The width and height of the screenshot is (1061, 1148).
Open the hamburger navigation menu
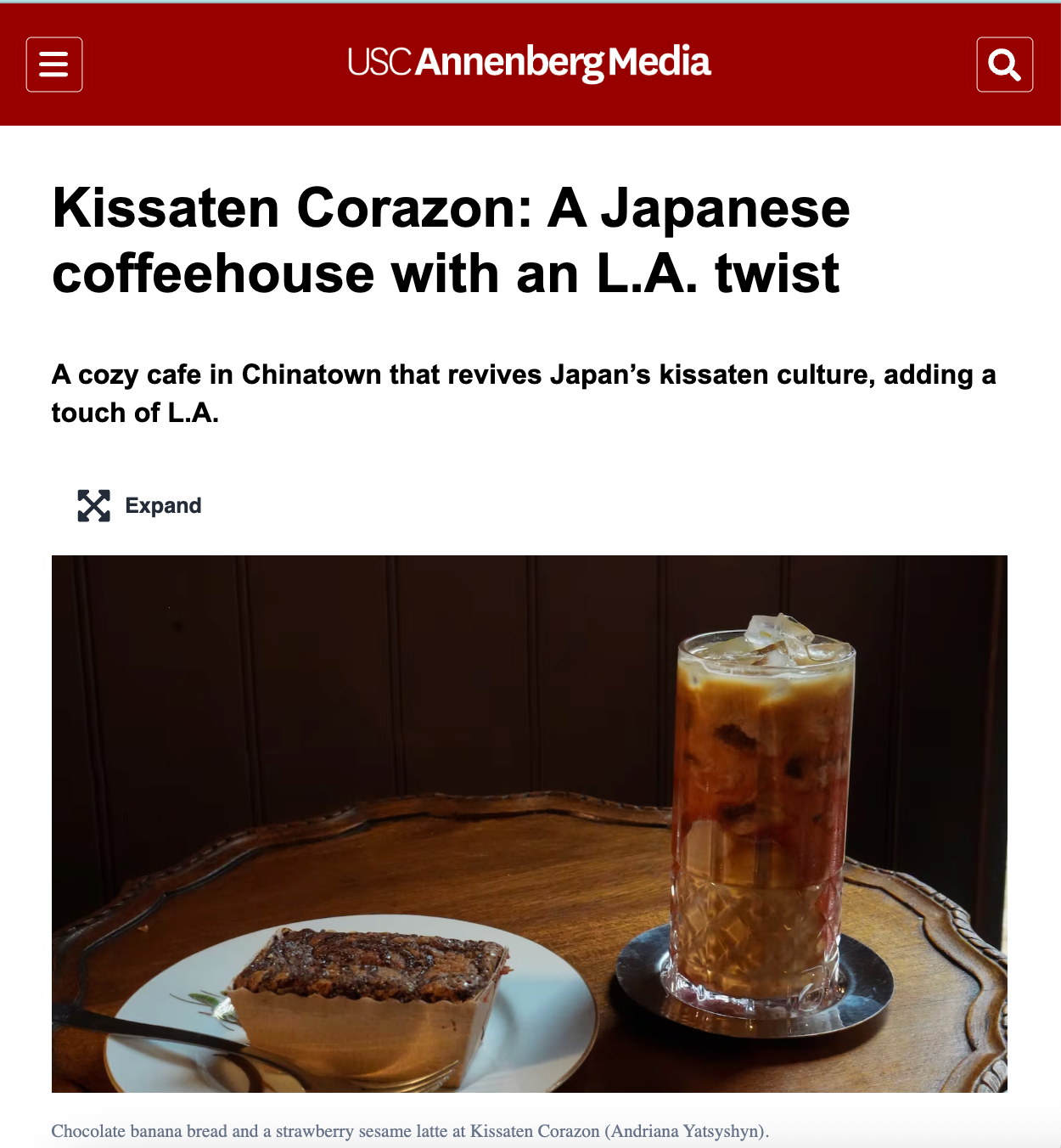tap(54, 65)
